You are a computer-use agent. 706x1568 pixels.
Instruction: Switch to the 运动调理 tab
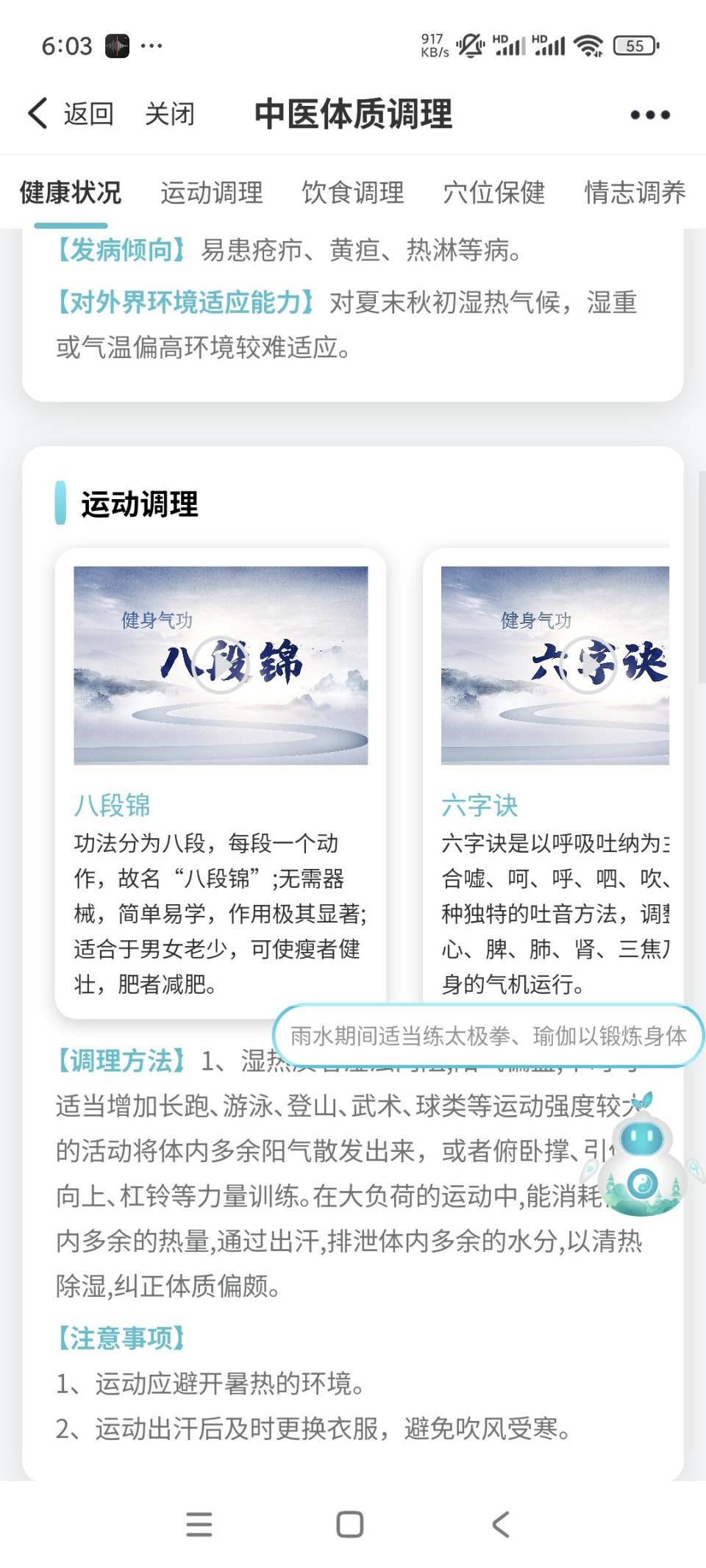(x=212, y=193)
